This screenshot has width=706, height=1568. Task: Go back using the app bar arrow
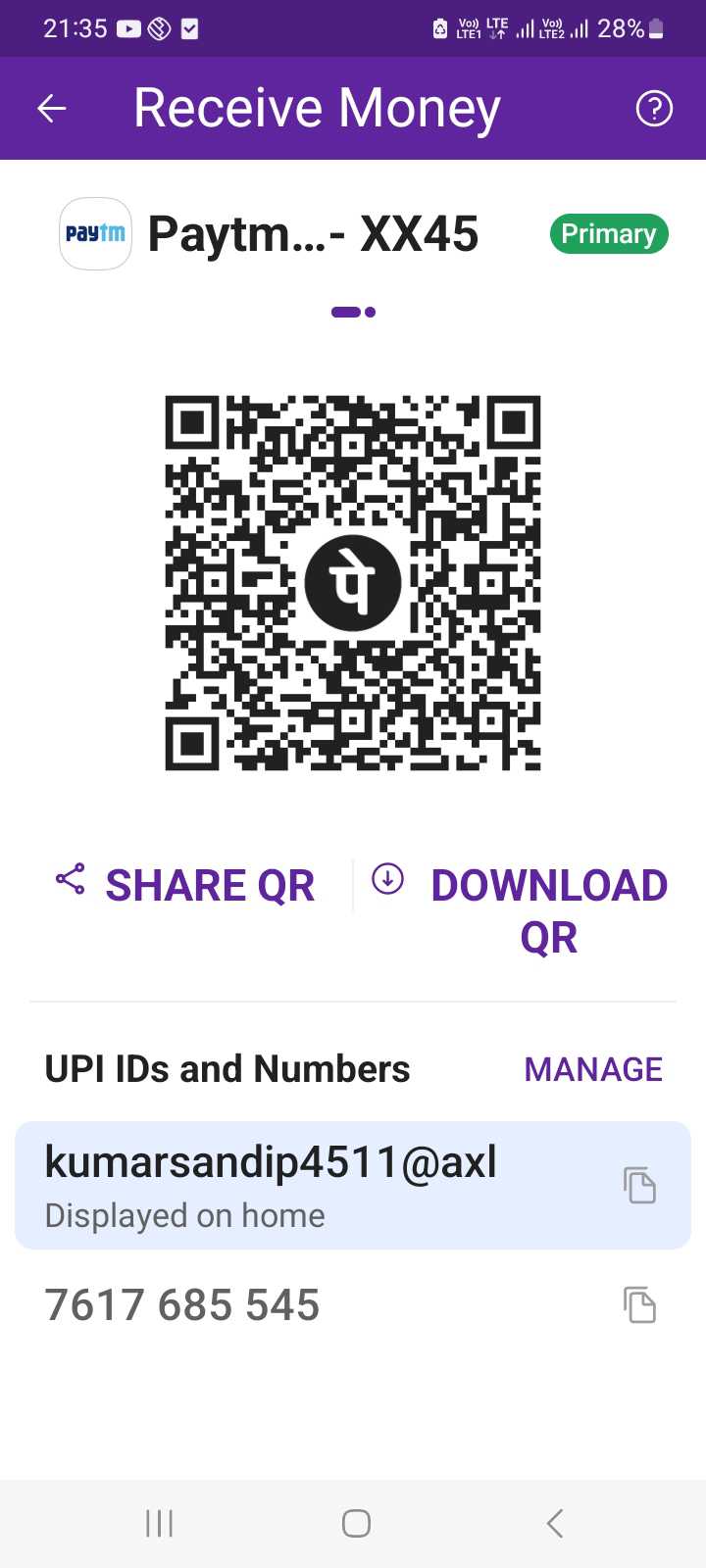point(52,108)
